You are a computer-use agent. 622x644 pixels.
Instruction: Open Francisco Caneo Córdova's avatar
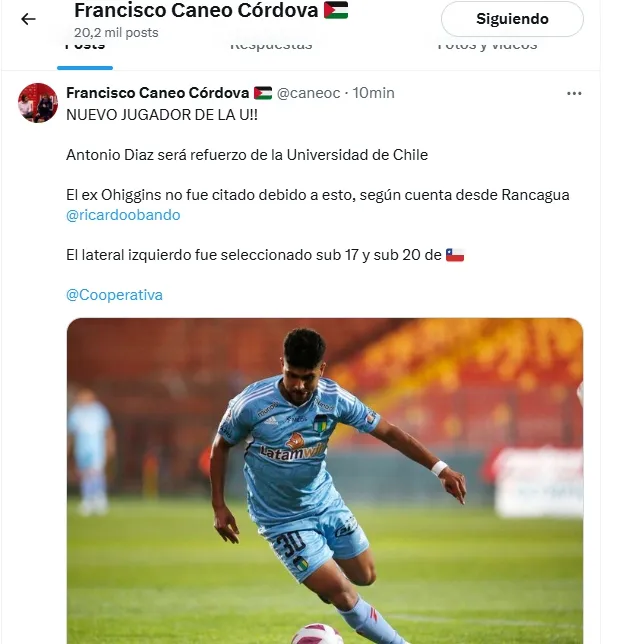38,103
